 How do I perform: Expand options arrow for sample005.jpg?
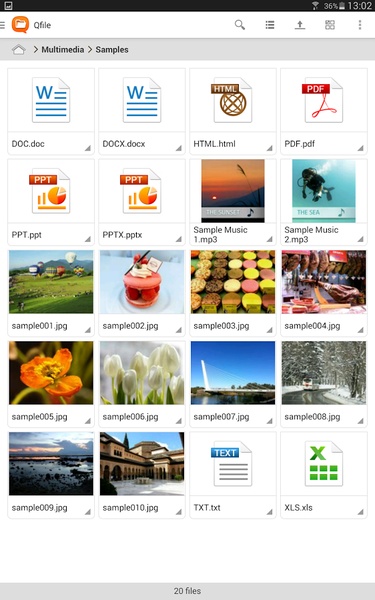click(x=88, y=421)
